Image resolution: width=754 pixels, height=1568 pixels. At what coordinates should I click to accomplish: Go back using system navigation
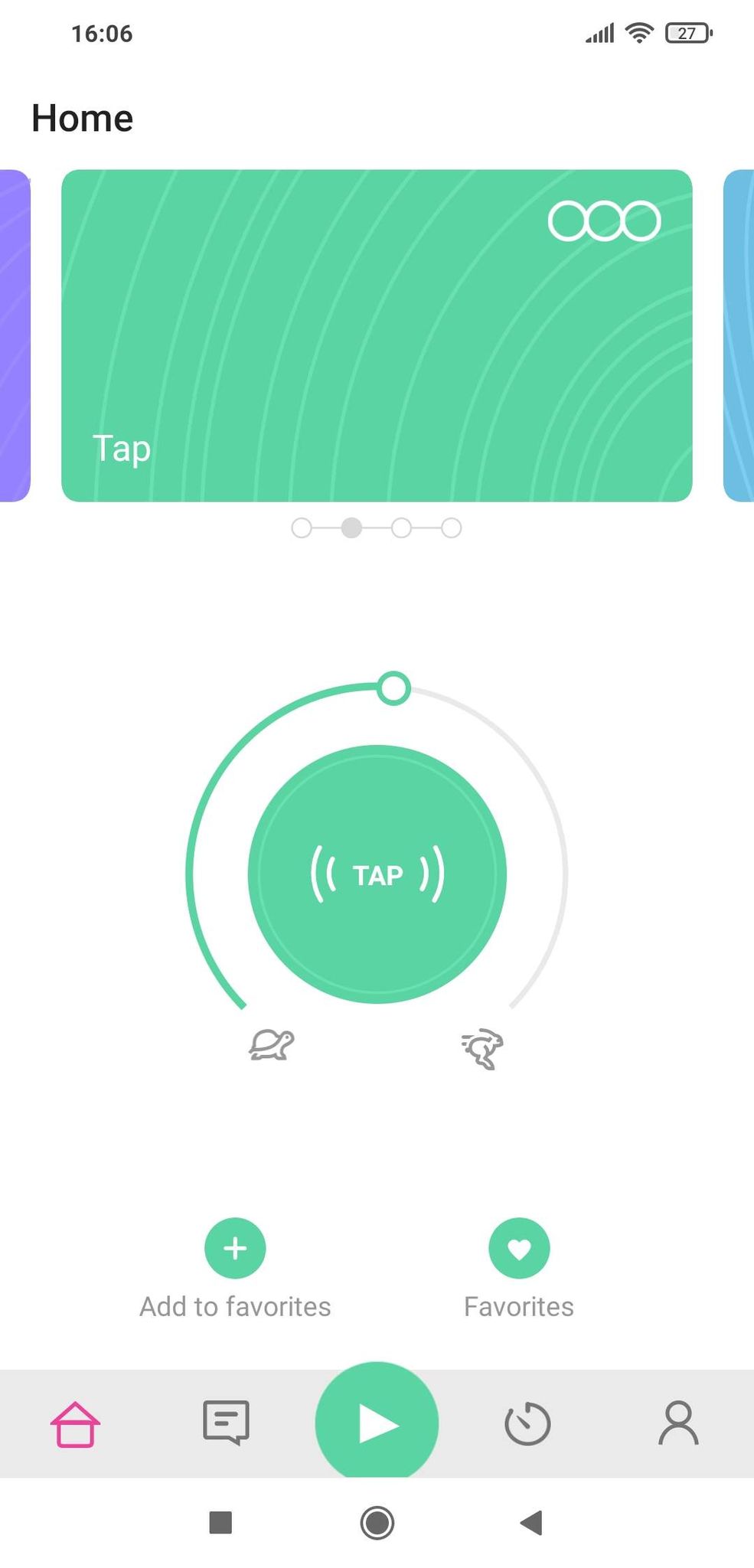coord(531,1523)
